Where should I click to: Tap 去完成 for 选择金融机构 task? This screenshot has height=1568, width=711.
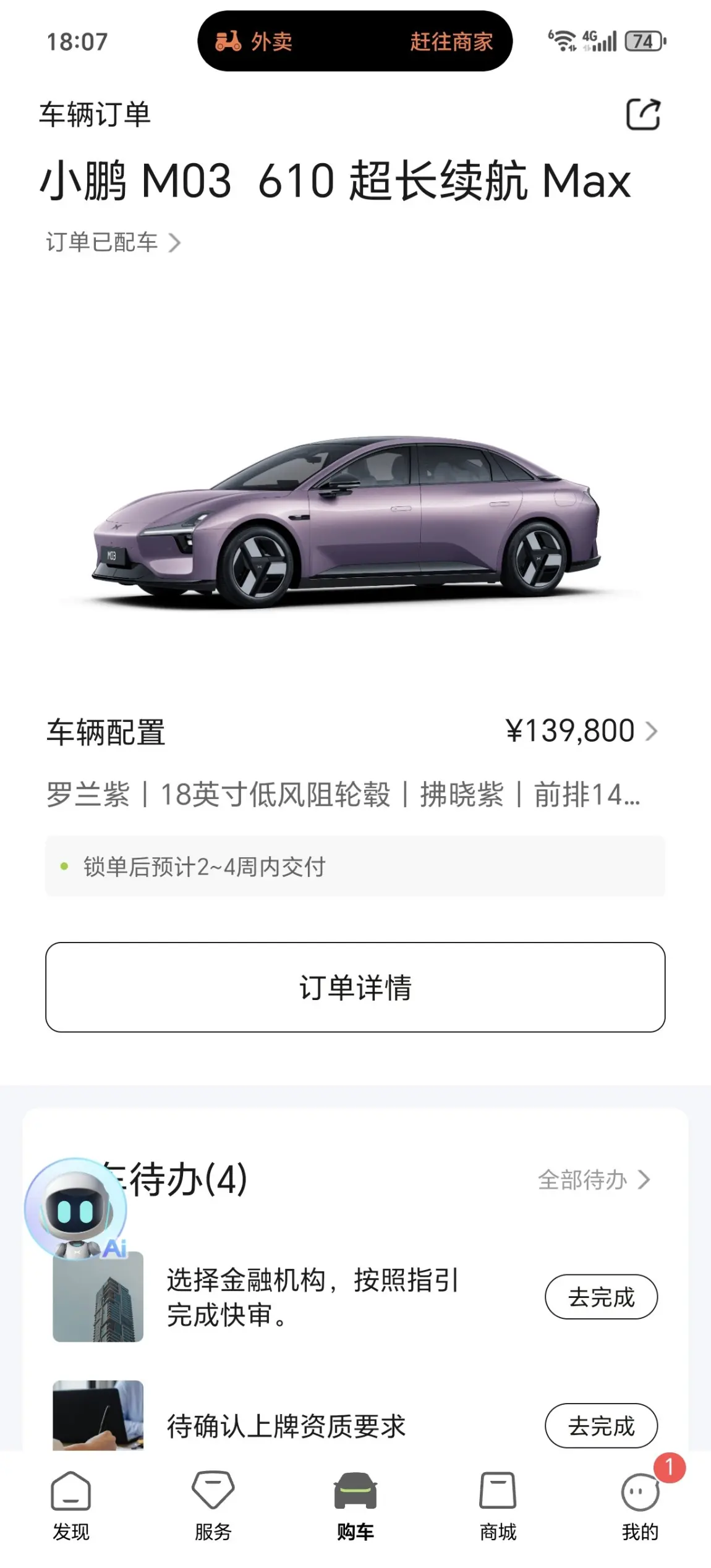601,1297
